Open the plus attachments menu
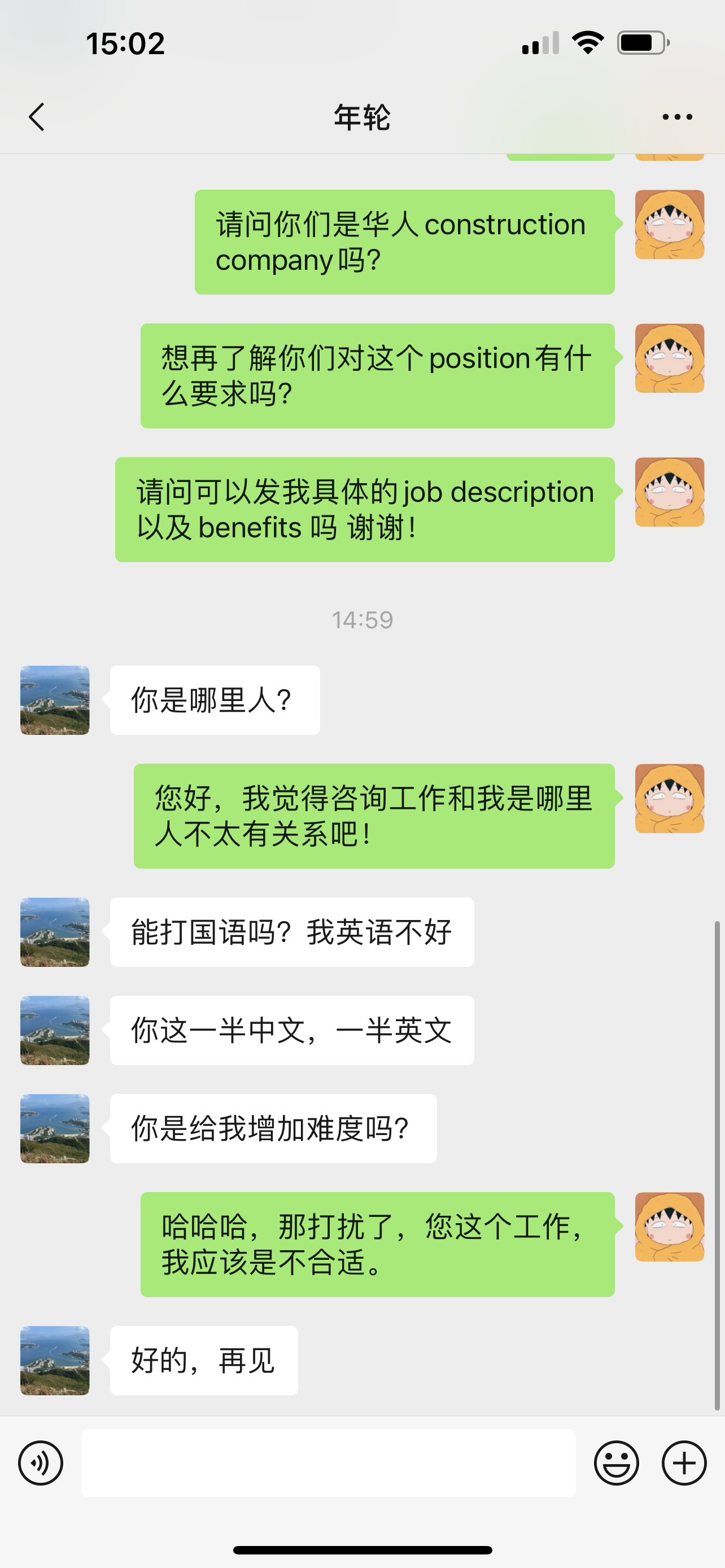 tap(684, 1462)
